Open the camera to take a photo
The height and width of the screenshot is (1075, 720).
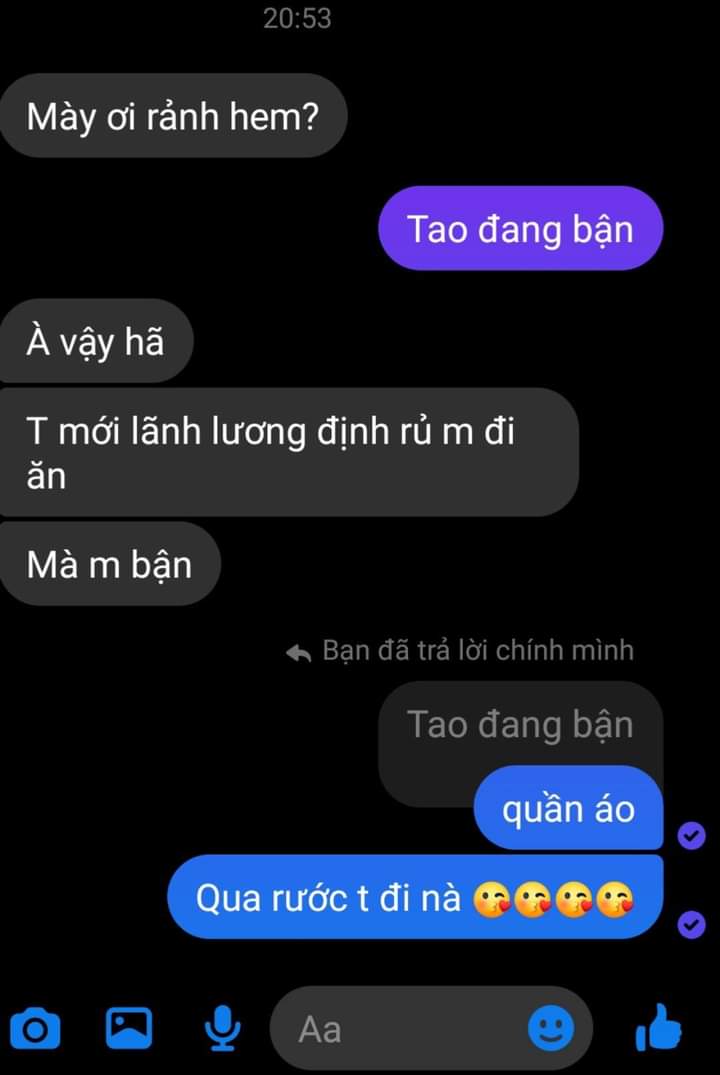35,1028
